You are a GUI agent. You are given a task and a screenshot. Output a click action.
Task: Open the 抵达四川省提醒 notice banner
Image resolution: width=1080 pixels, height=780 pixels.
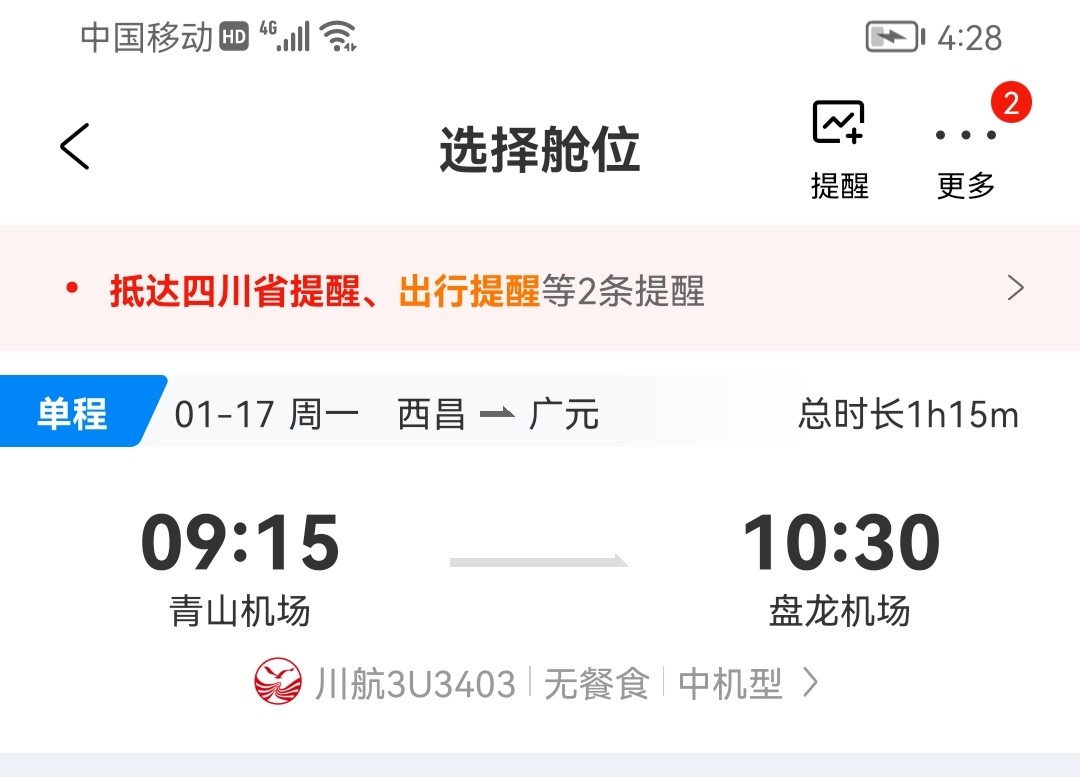[x=540, y=290]
